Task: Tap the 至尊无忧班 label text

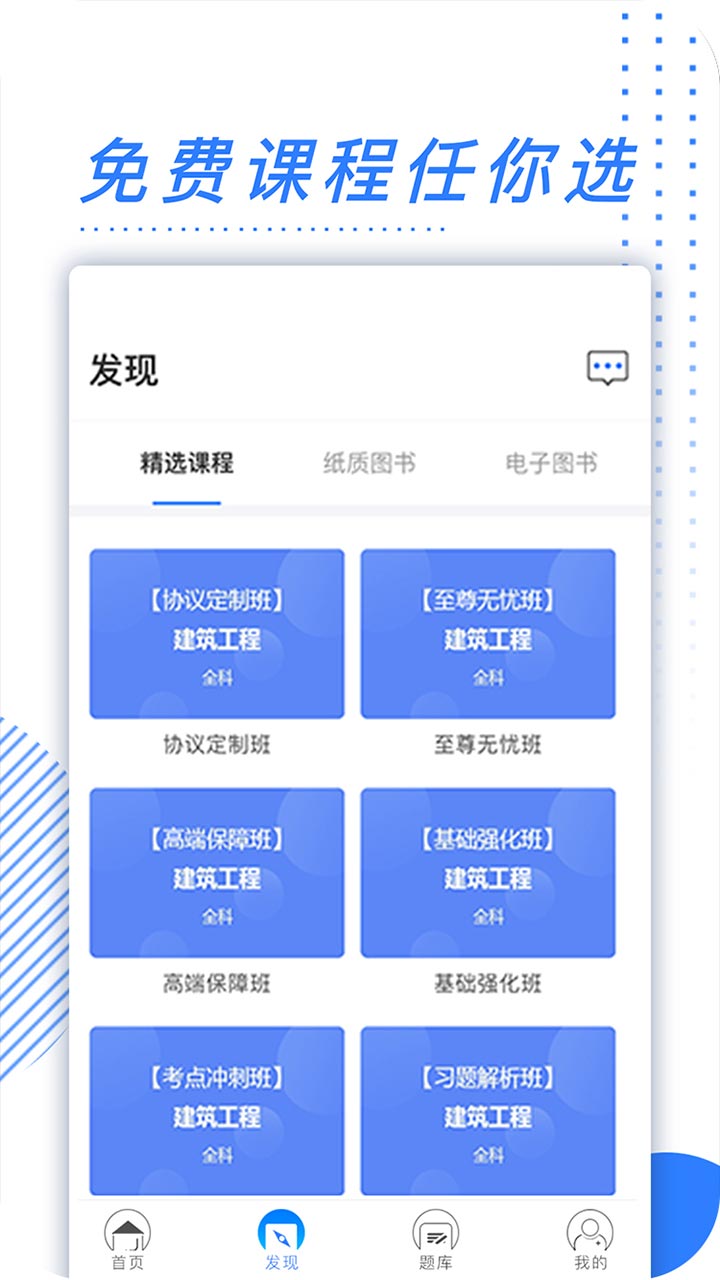Action: pyautogui.click(x=488, y=744)
